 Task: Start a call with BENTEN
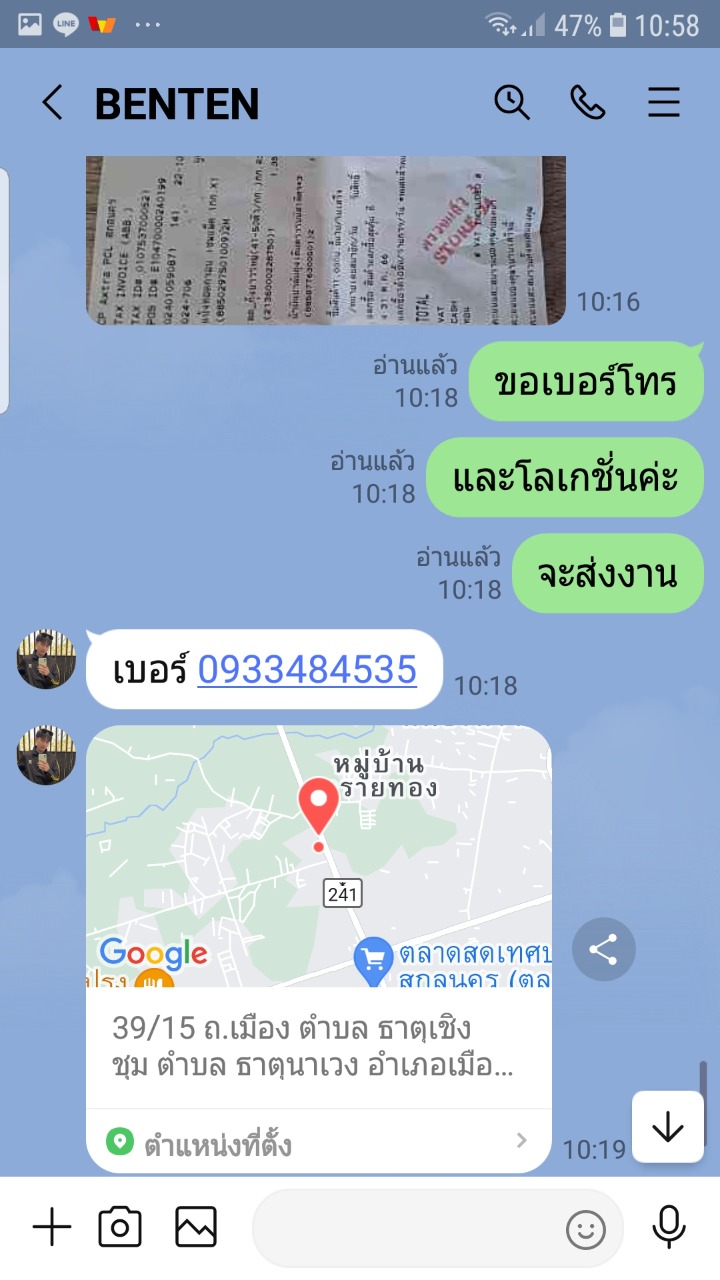(x=588, y=103)
